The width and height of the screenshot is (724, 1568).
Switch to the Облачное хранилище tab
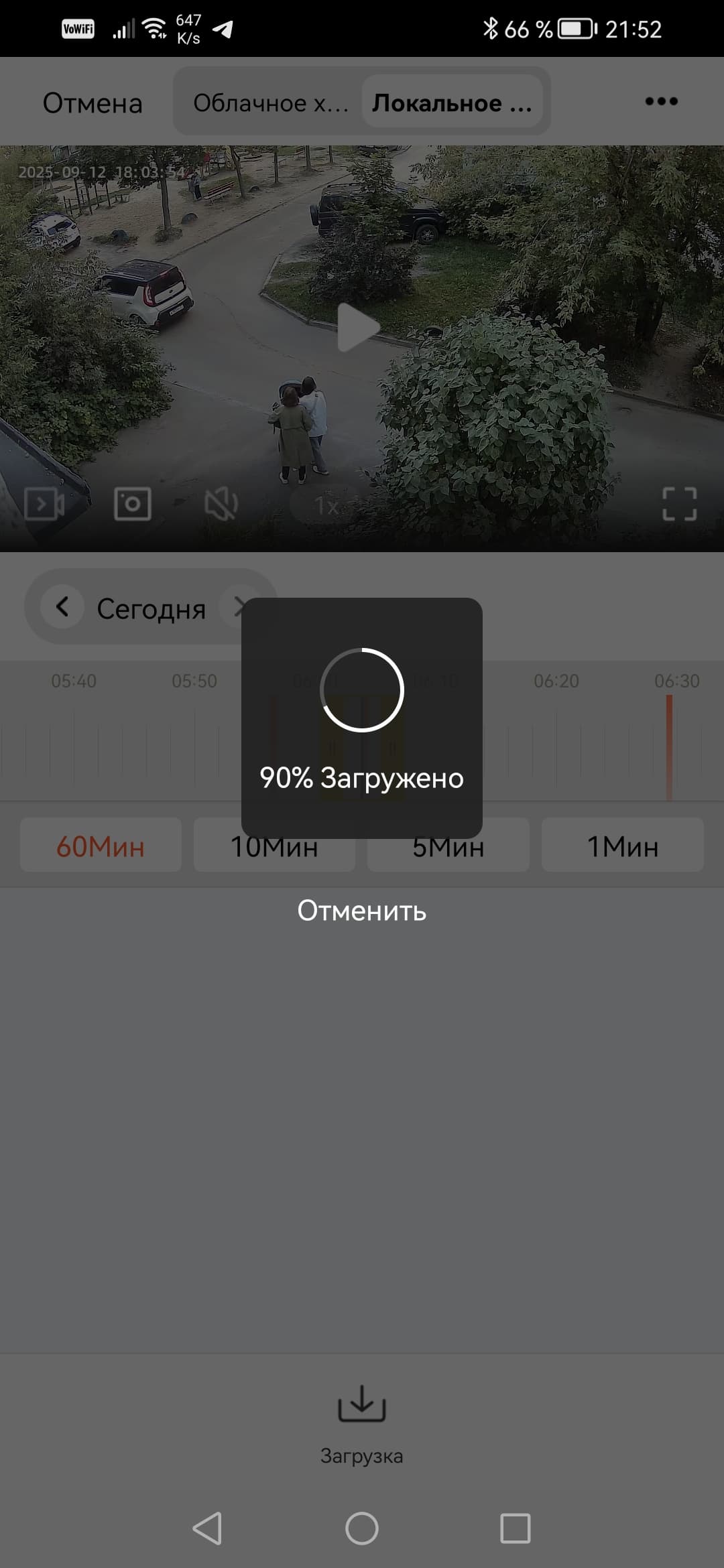click(x=270, y=103)
